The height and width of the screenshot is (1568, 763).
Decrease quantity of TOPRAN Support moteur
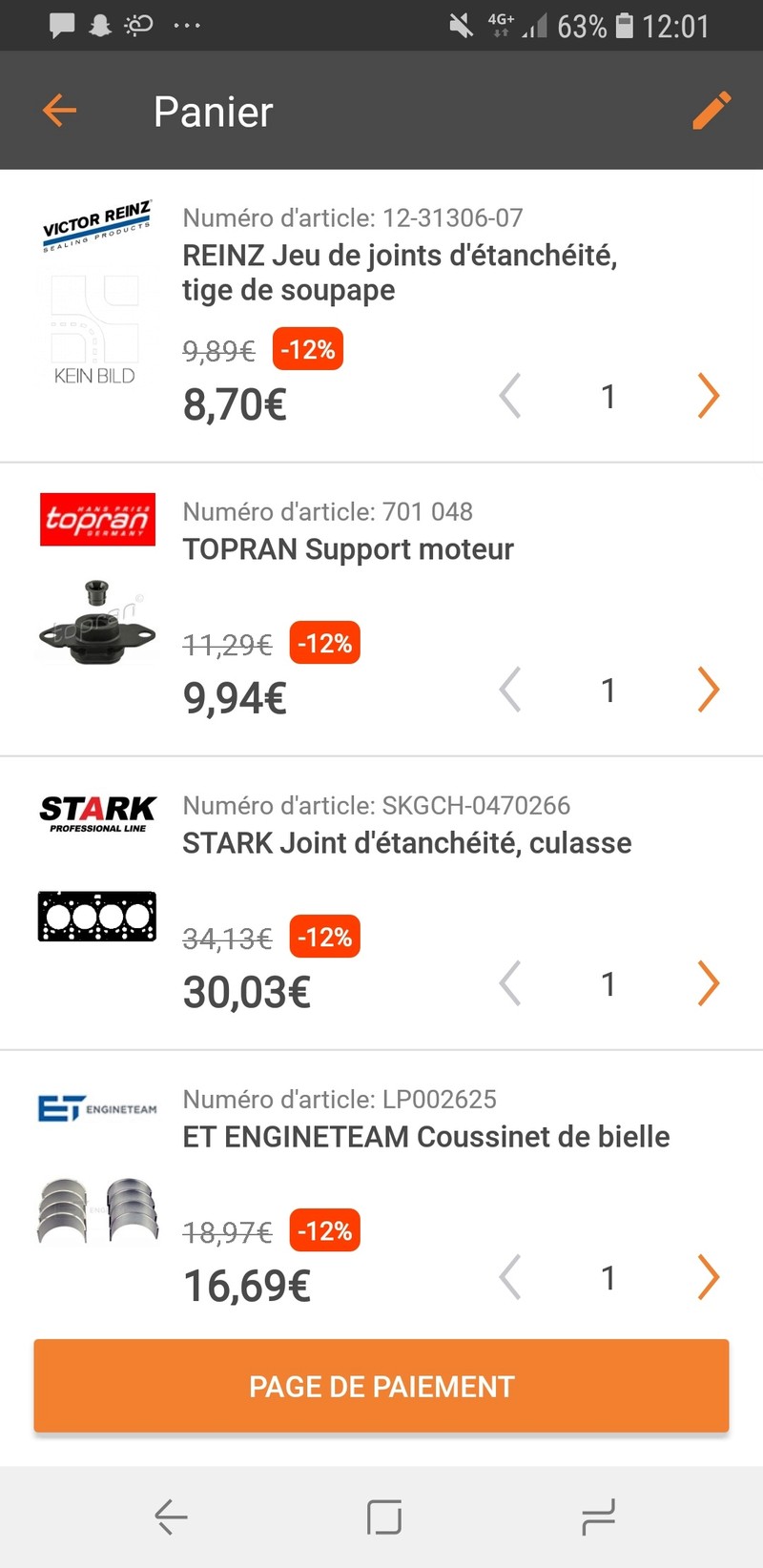coord(510,690)
